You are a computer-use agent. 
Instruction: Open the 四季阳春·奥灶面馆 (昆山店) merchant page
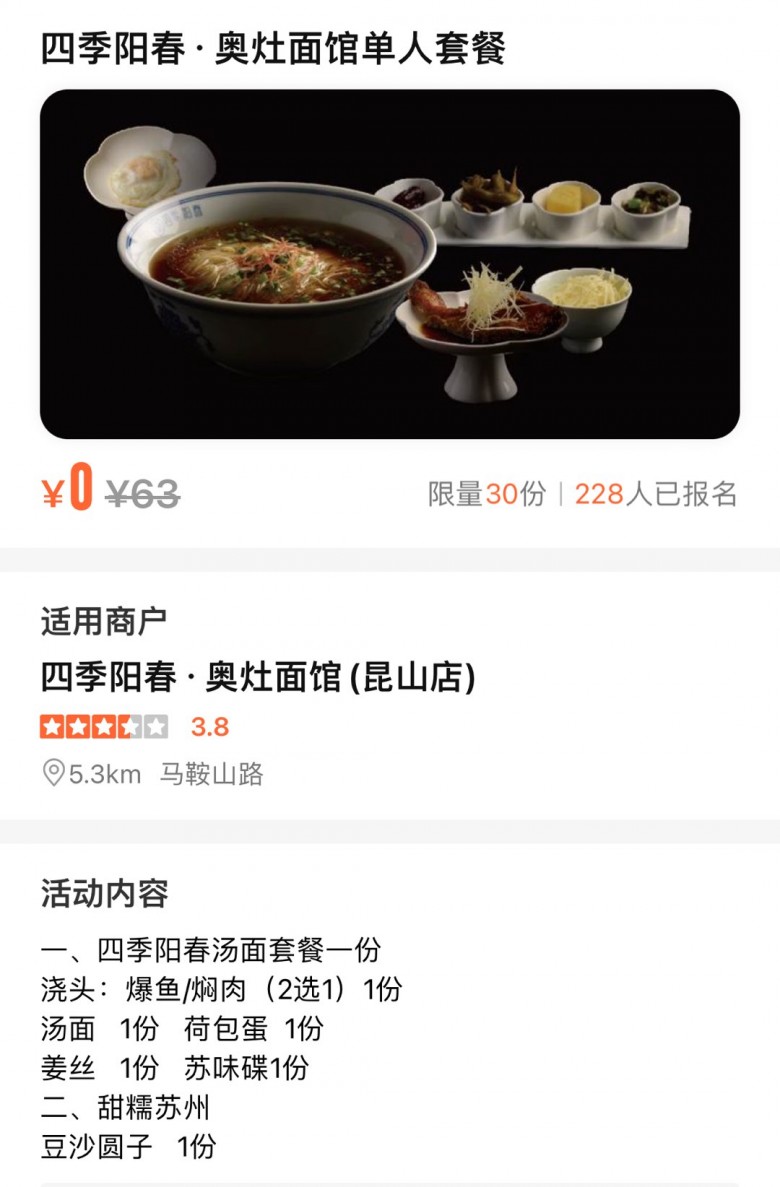pyautogui.click(x=258, y=678)
